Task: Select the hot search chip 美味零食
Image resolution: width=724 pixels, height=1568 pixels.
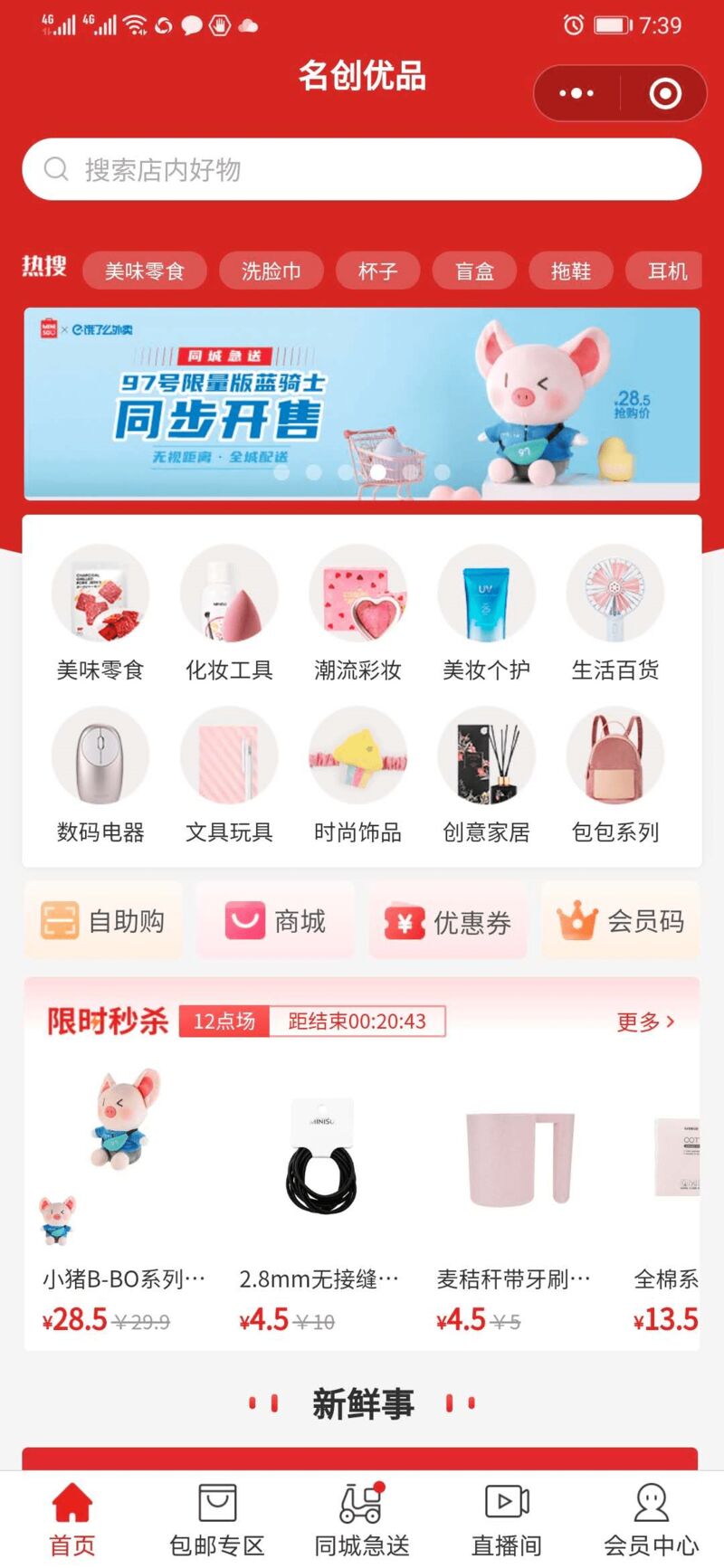Action: click(x=145, y=271)
